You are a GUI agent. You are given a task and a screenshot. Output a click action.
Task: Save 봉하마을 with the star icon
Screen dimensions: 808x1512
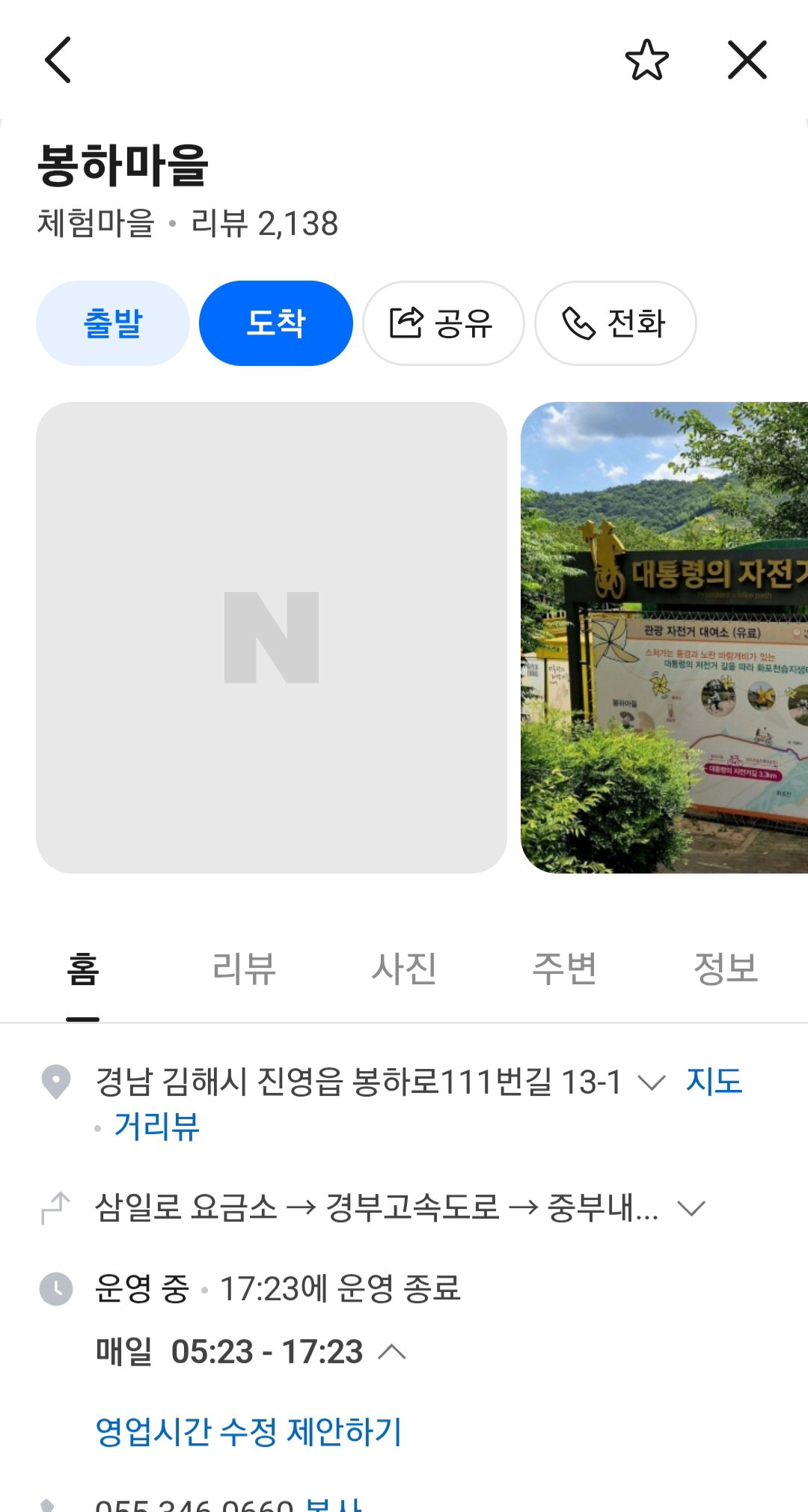pyautogui.click(x=646, y=60)
